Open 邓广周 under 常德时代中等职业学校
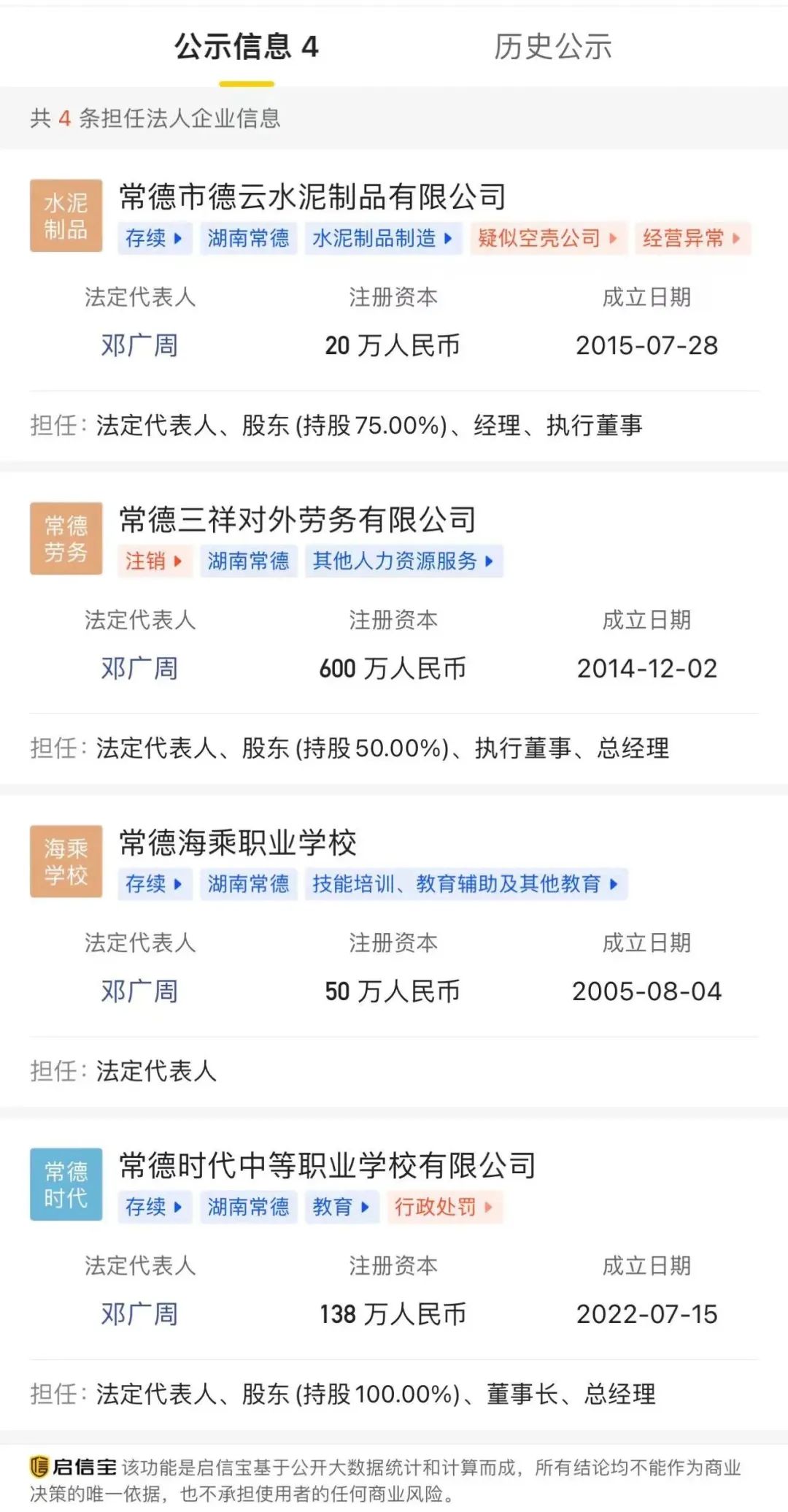Screen dimensions: 788x1512 click(139, 1313)
